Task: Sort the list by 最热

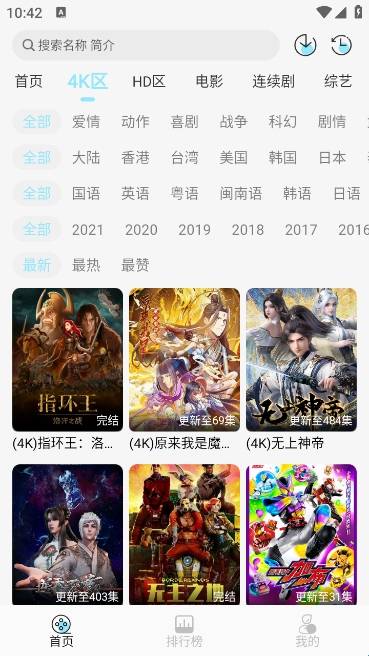Action: click(x=86, y=265)
